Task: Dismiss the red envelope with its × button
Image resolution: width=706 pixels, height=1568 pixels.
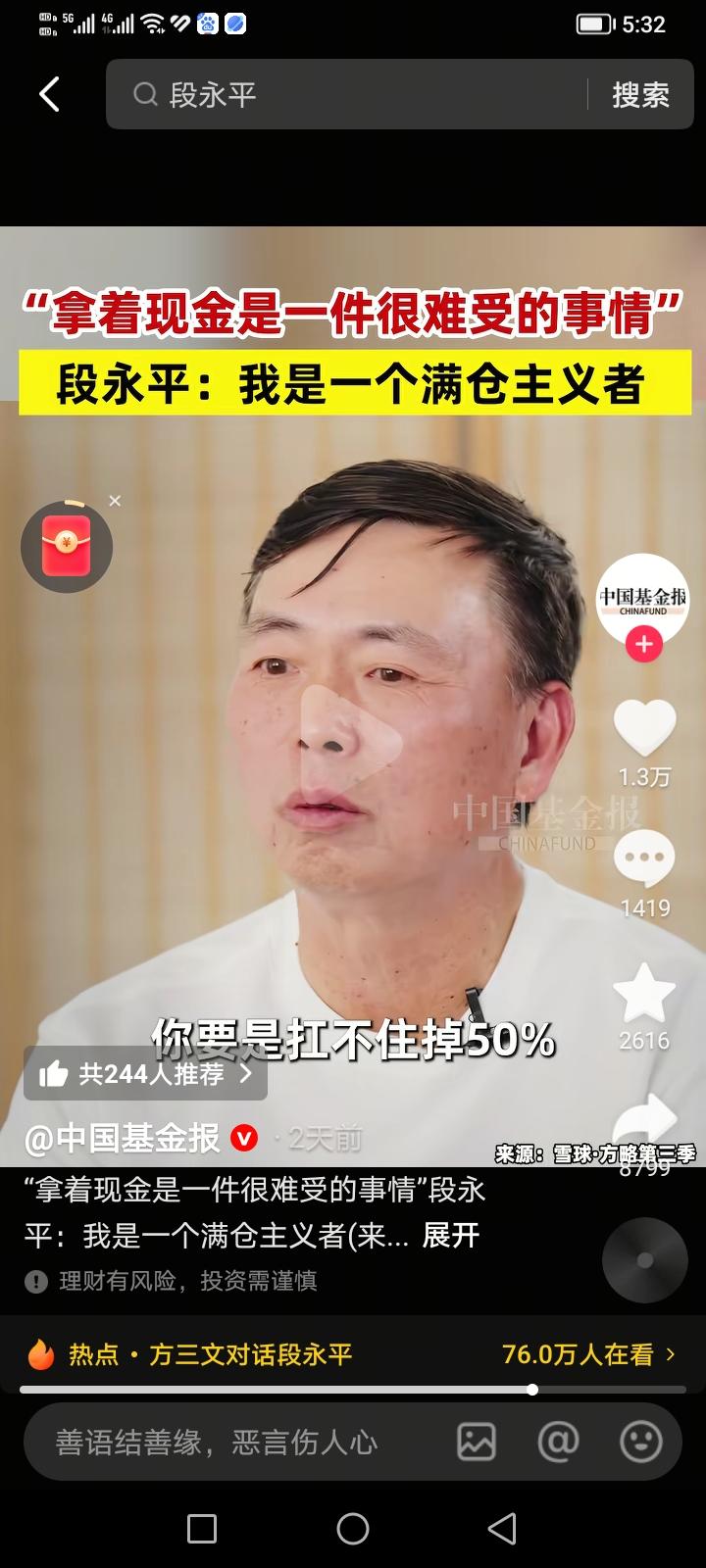Action: tap(115, 500)
